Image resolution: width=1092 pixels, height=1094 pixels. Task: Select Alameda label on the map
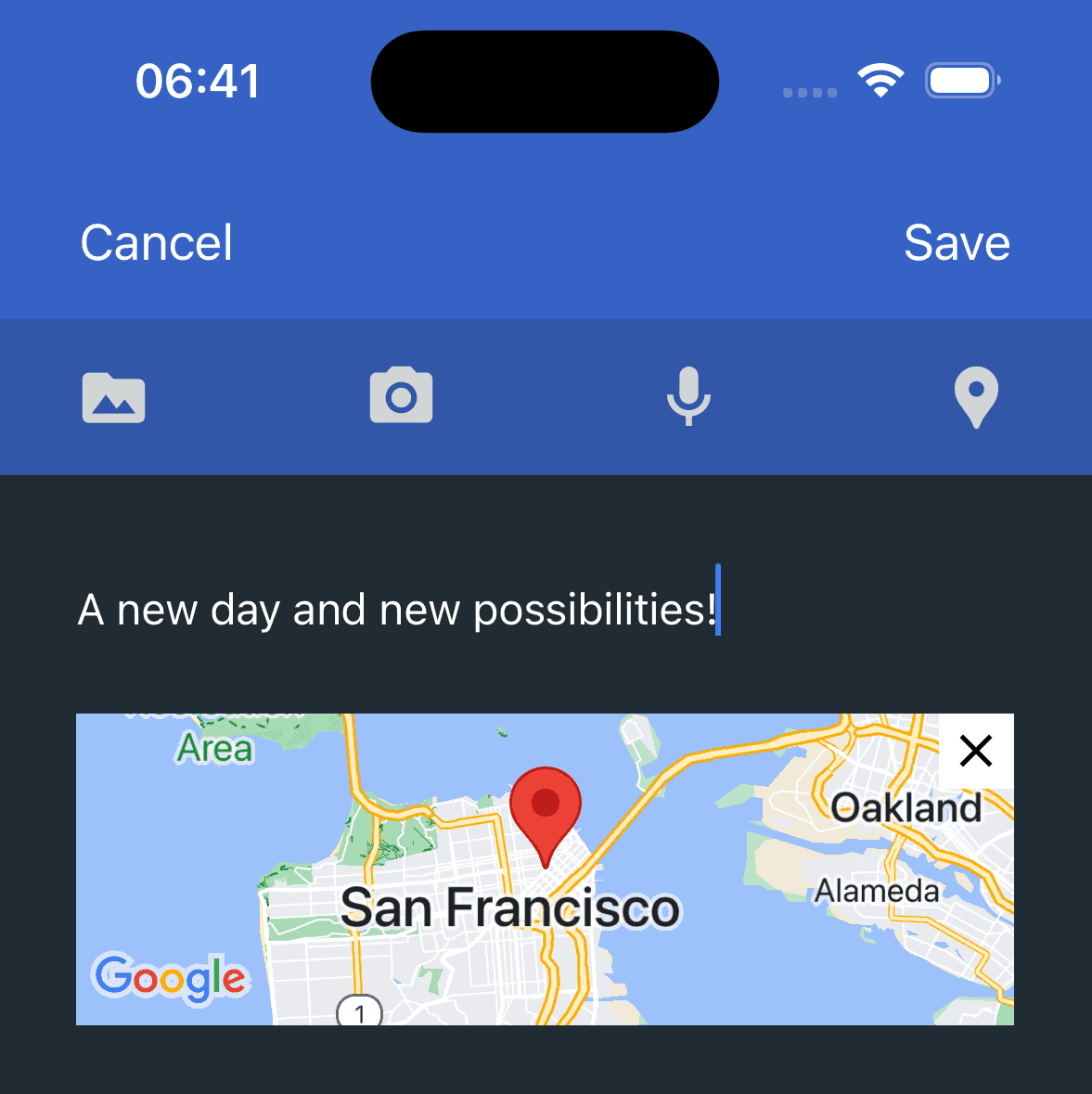(877, 891)
